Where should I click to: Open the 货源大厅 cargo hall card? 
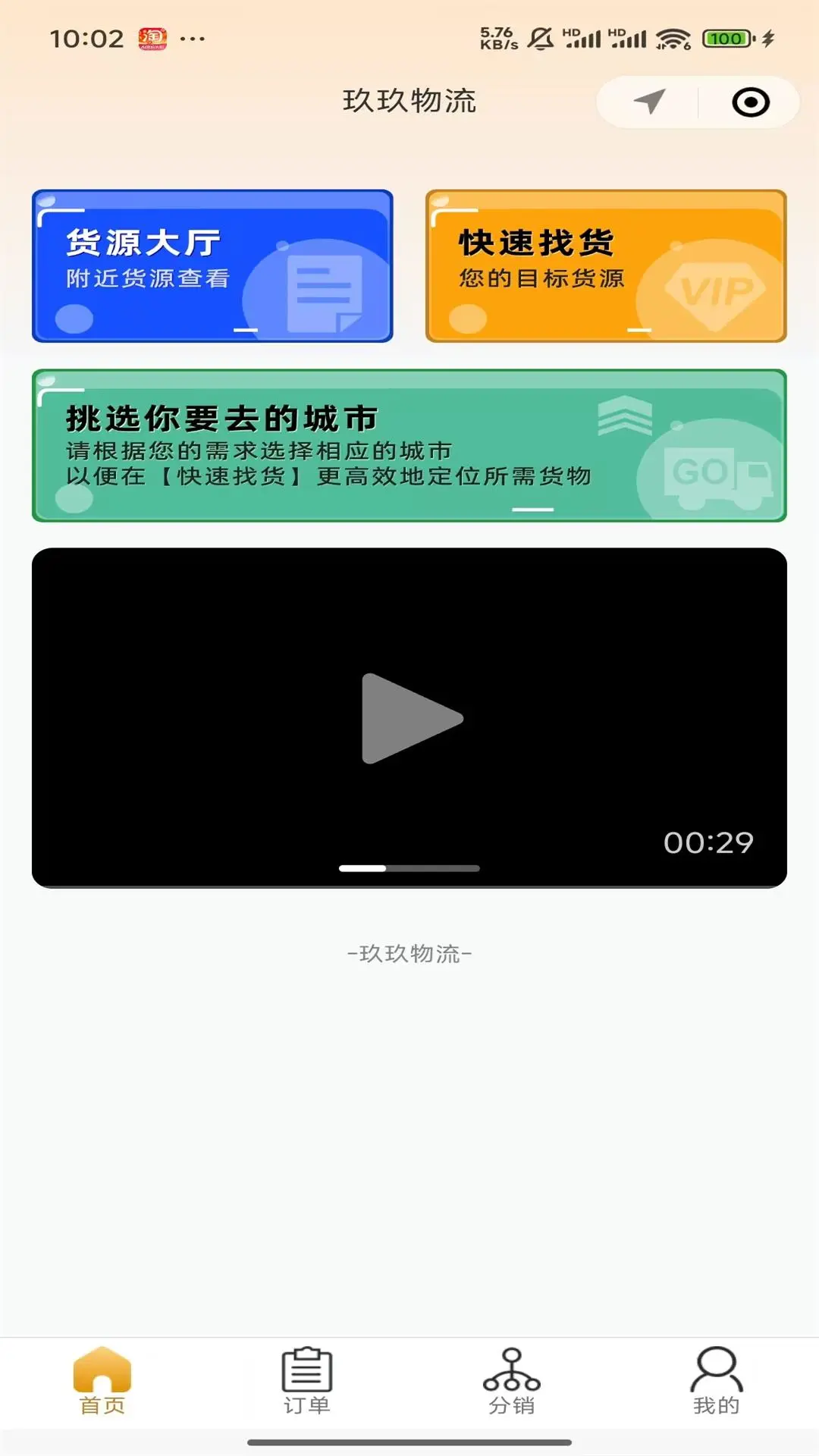pyautogui.click(x=212, y=265)
